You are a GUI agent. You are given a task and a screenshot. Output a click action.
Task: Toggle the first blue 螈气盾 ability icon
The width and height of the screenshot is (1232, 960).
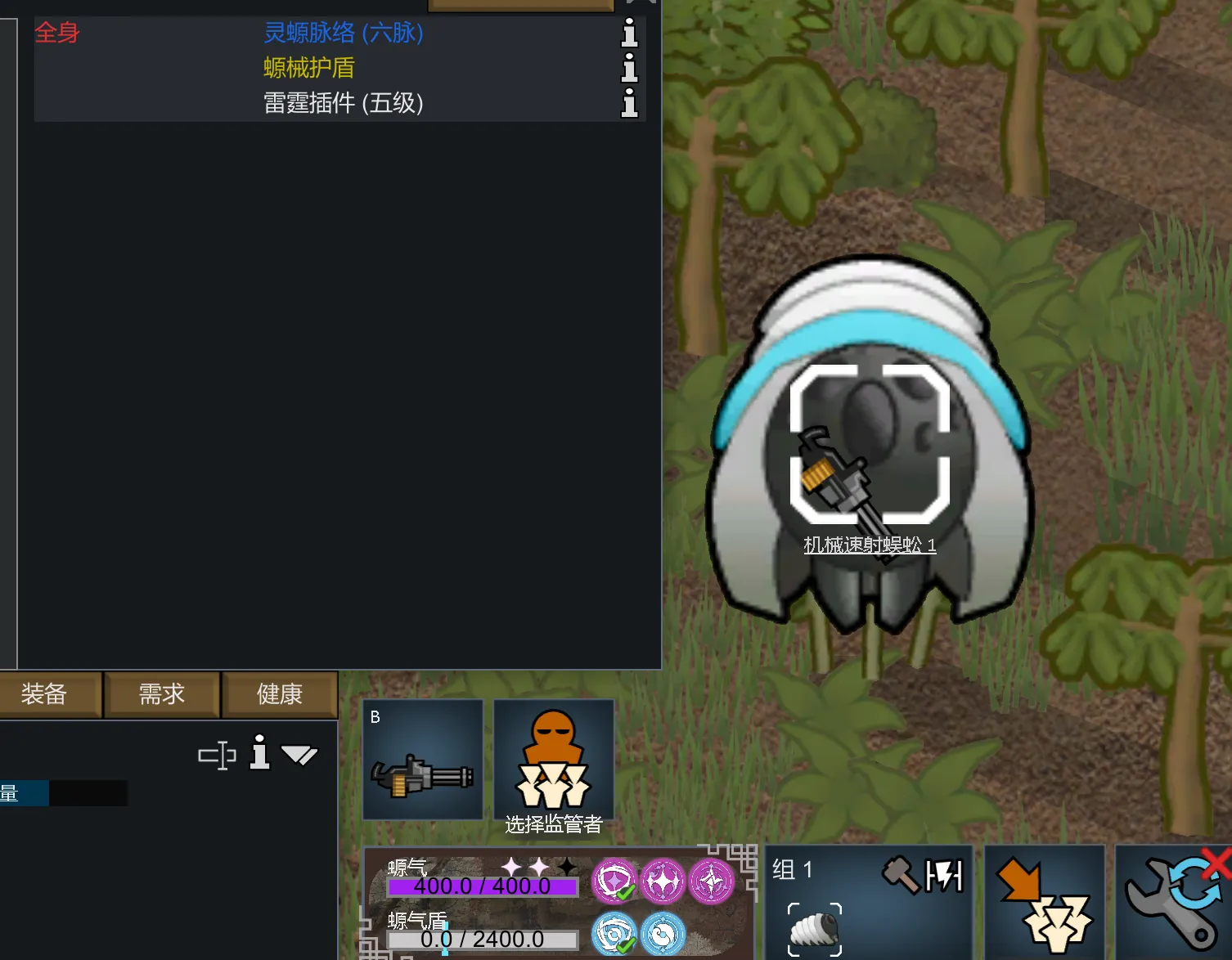pos(614,933)
